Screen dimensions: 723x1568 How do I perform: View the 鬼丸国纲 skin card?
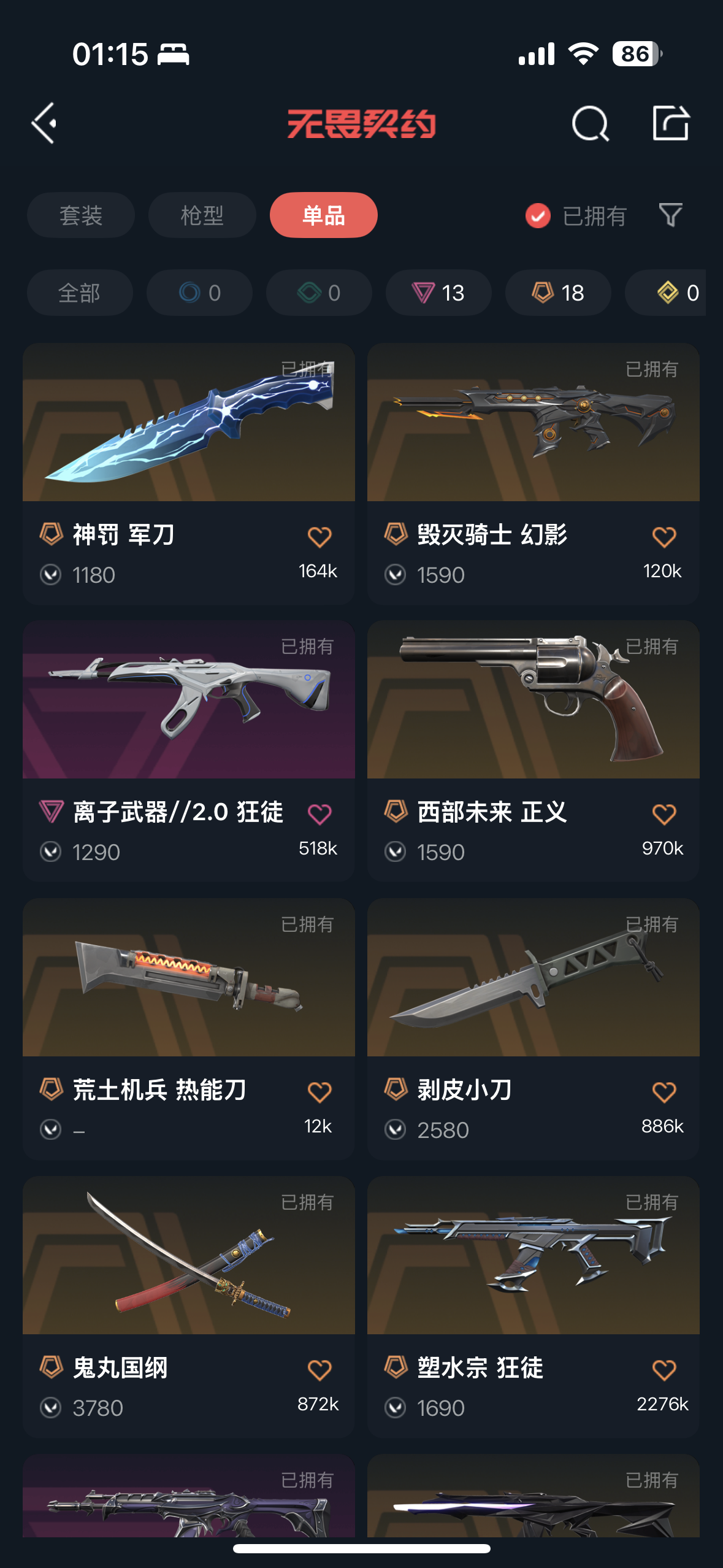click(189, 1307)
